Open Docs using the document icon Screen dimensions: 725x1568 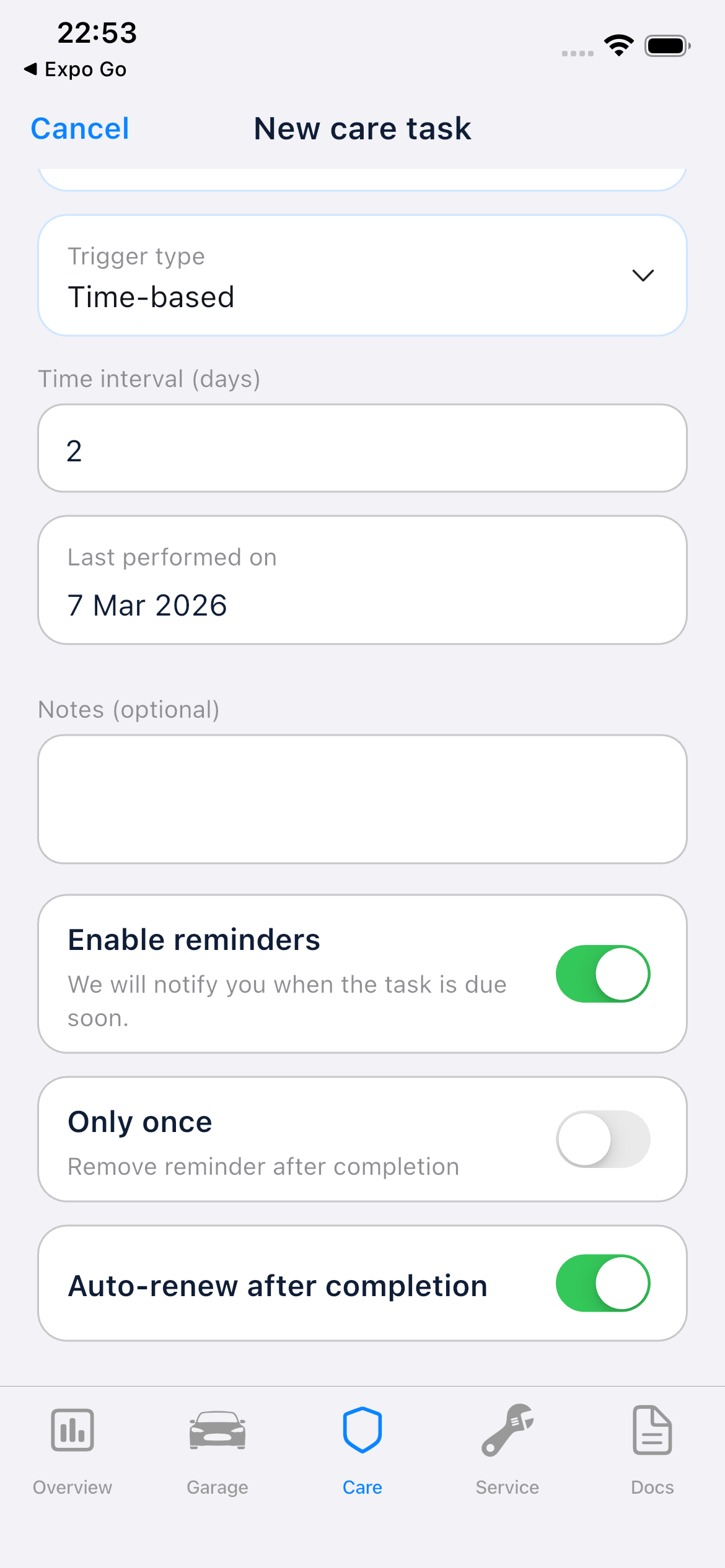[652, 1429]
